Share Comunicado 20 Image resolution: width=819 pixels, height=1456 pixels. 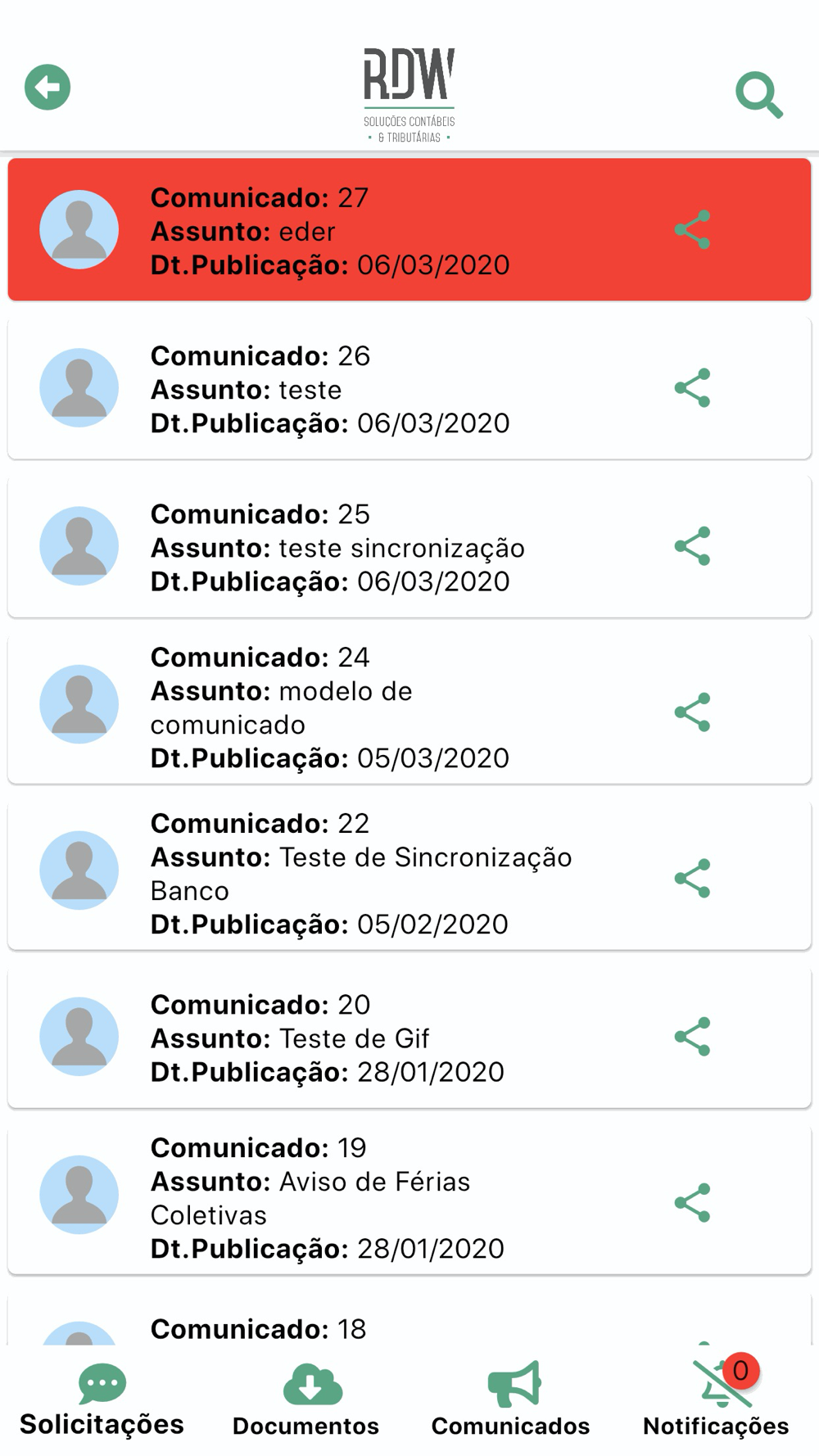pyautogui.click(x=692, y=1036)
